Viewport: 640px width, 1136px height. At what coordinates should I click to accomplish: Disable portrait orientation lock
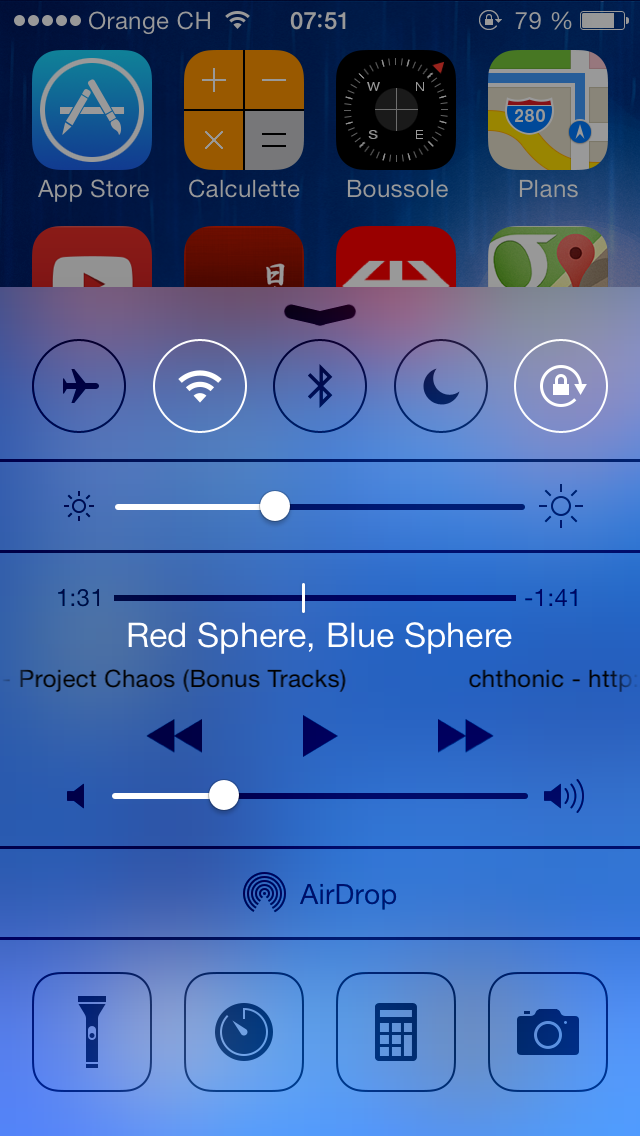click(x=560, y=386)
